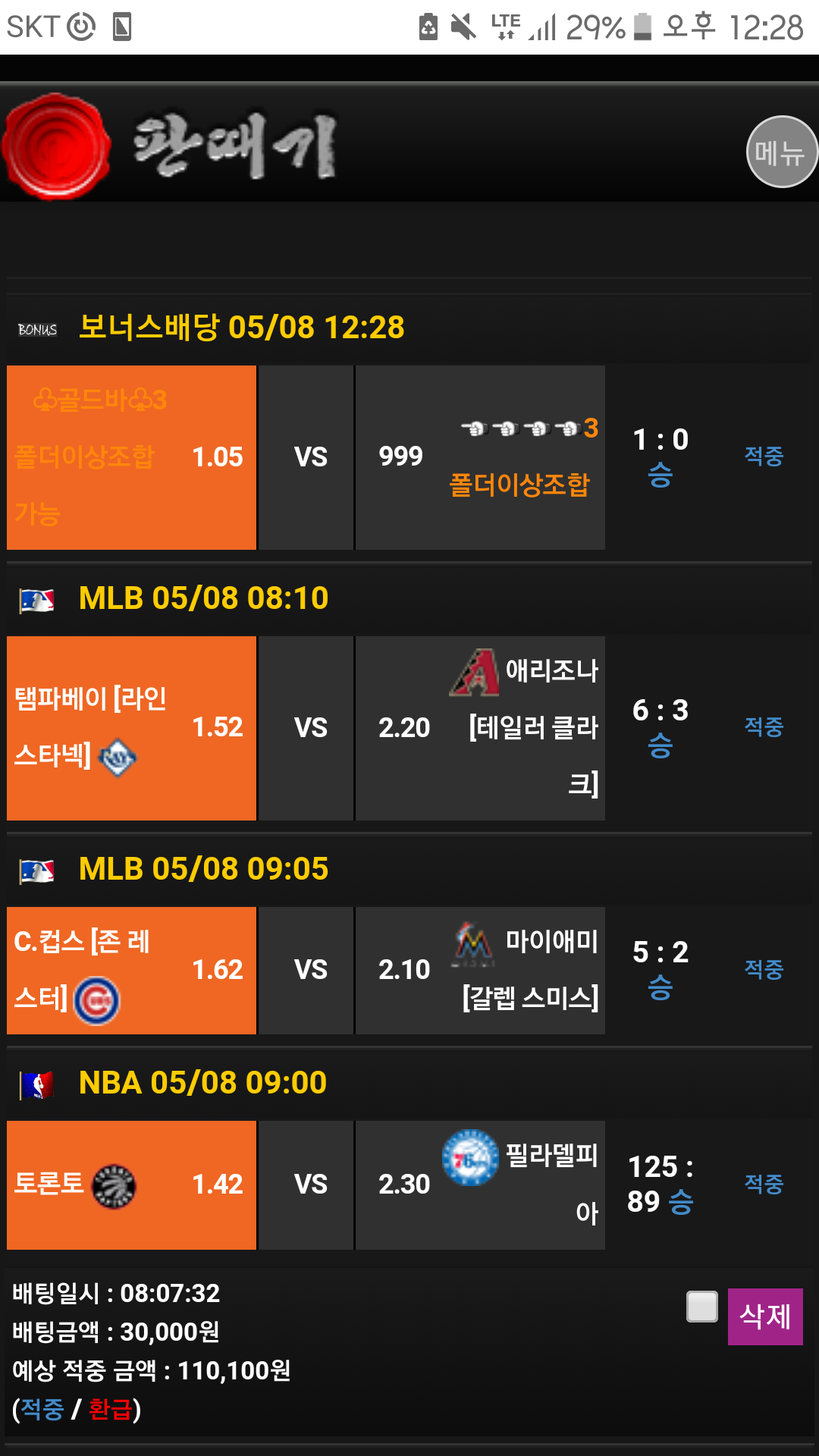
Task: Tap the 삭제 delete button
Action: [764, 1316]
